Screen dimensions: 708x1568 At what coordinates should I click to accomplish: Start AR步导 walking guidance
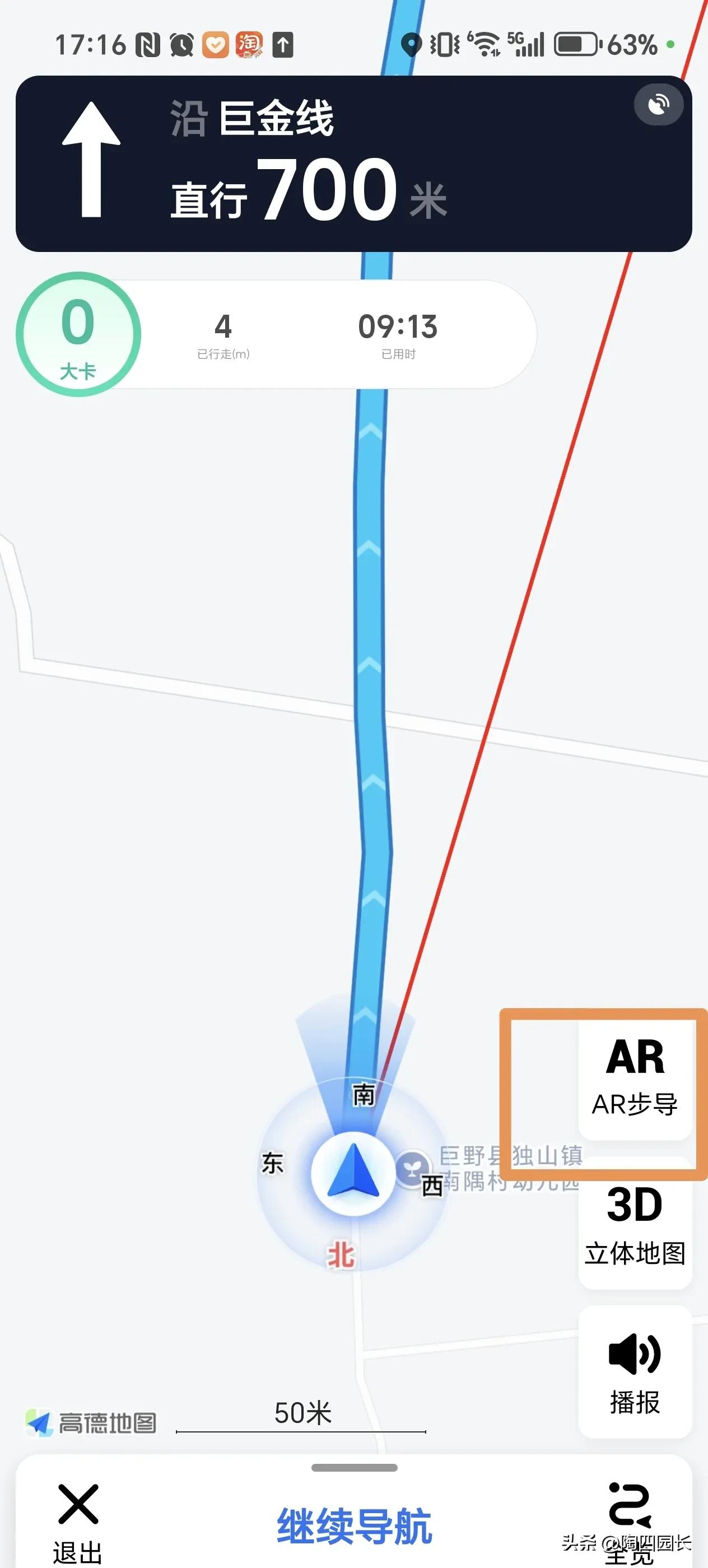[x=634, y=1080]
